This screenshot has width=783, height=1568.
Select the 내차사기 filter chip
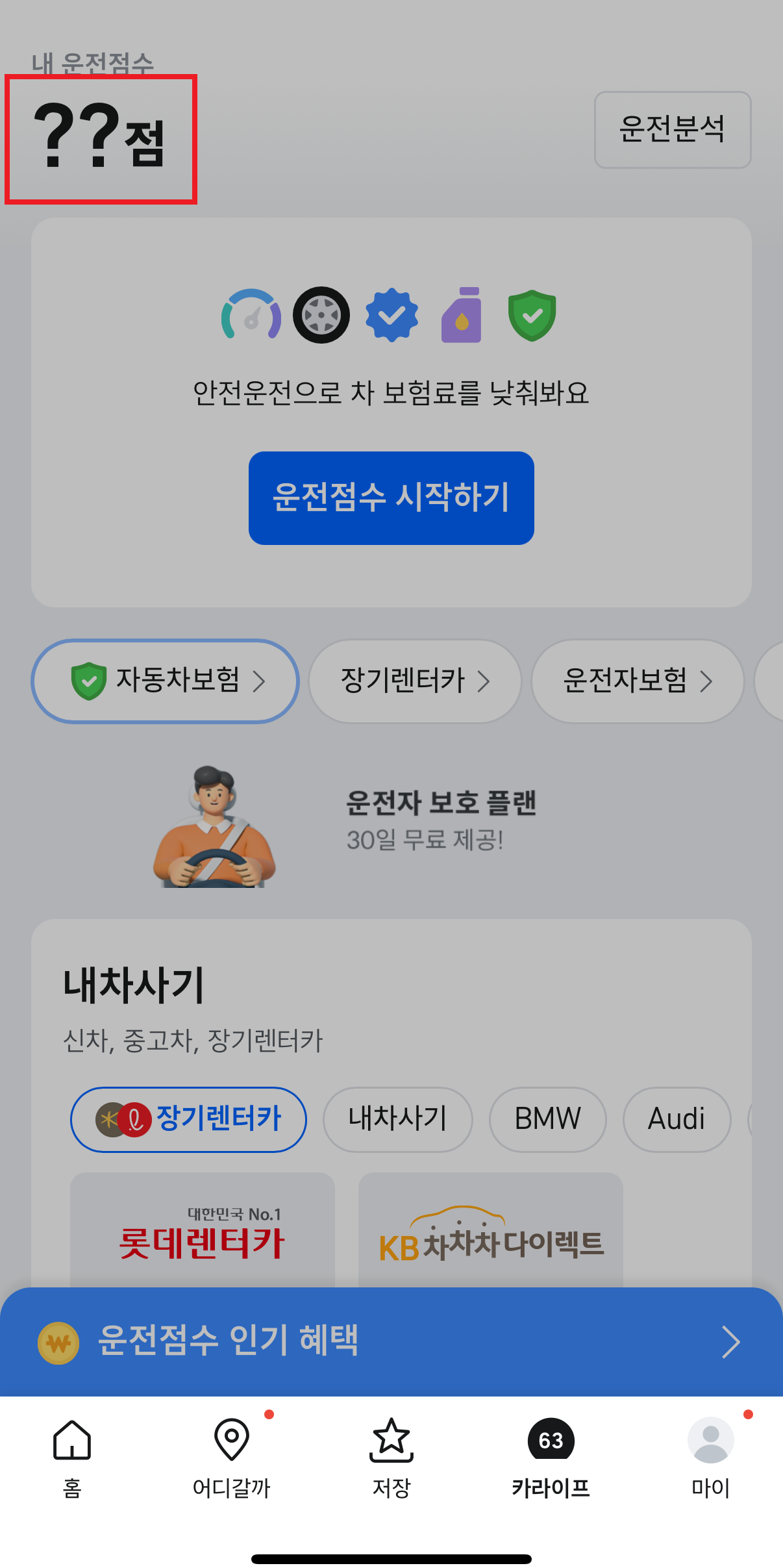point(397,1119)
